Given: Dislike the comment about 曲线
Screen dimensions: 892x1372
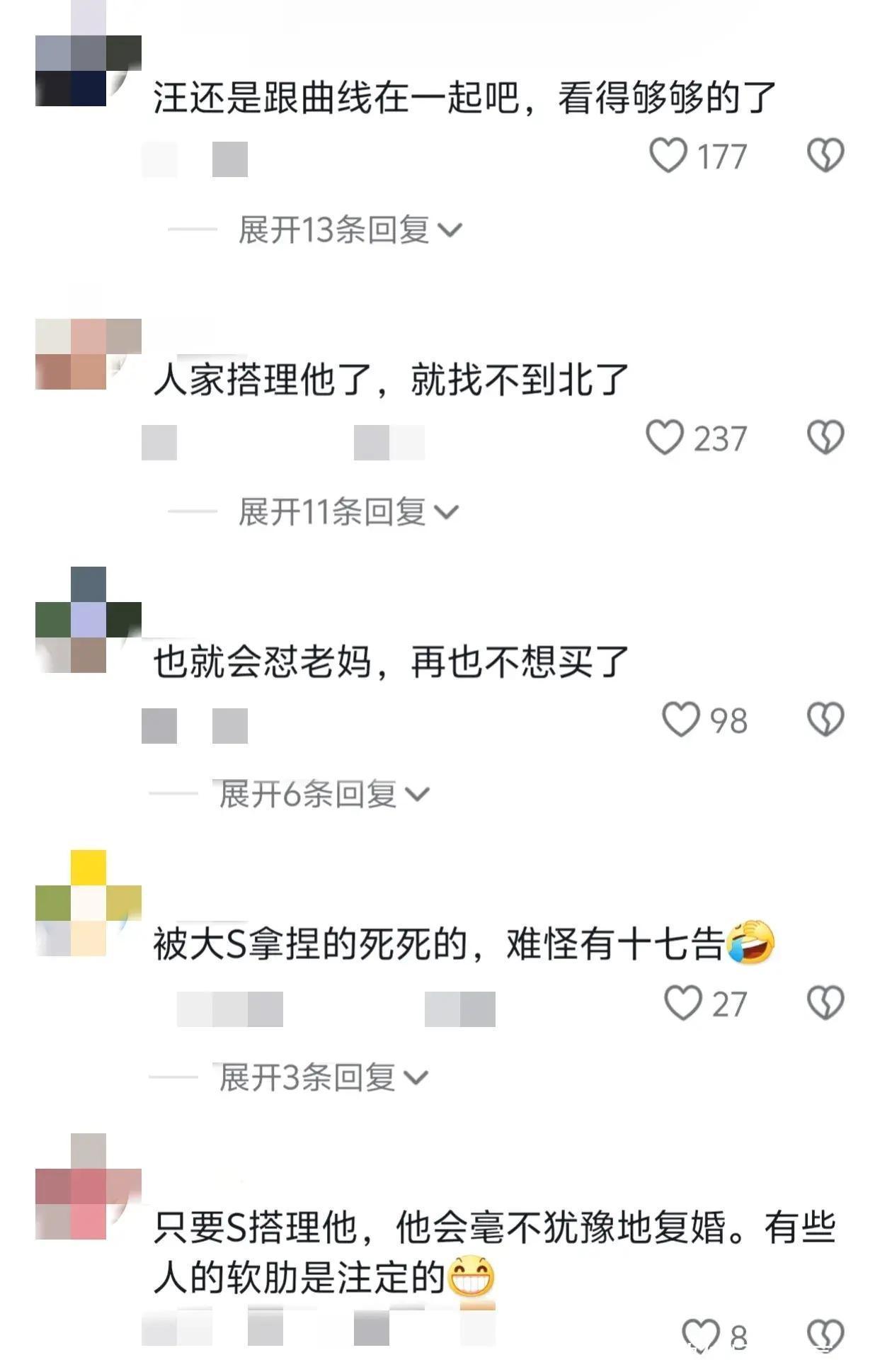Looking at the screenshot, I should (x=825, y=155).
